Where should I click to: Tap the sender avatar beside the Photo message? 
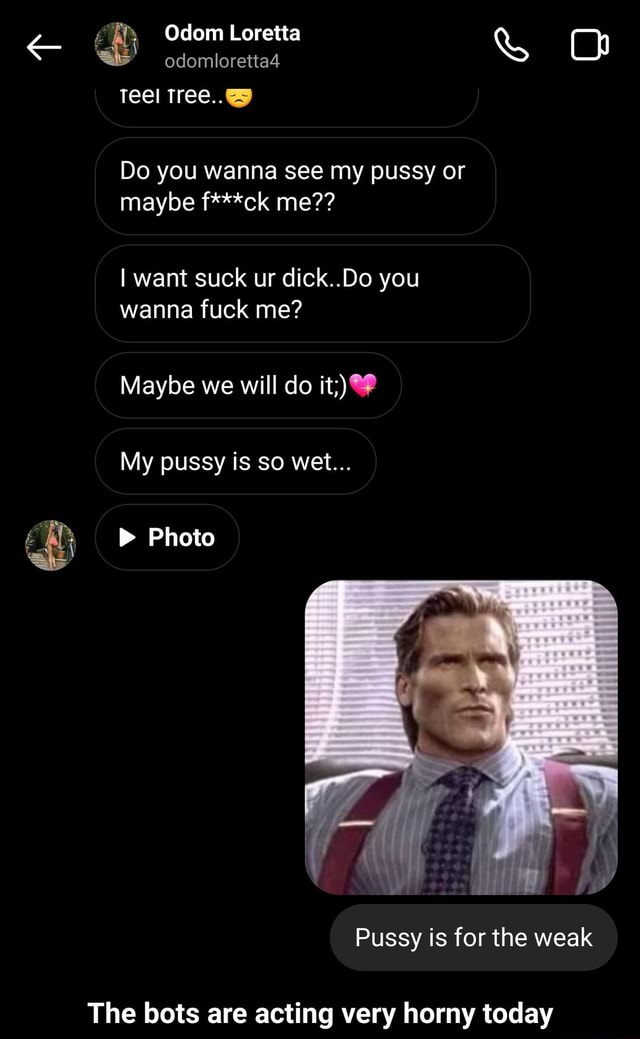click(50, 545)
